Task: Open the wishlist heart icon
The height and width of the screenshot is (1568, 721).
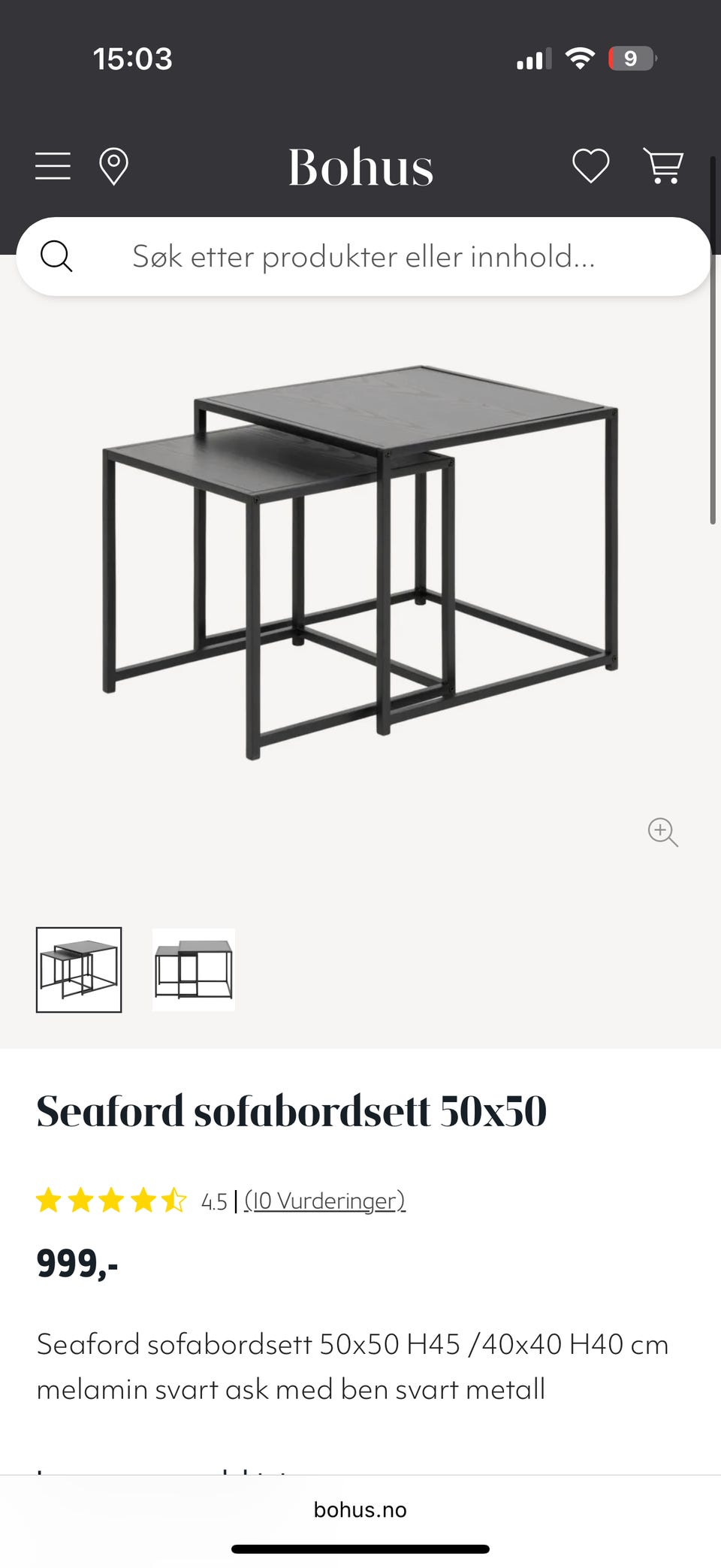Action: click(590, 166)
